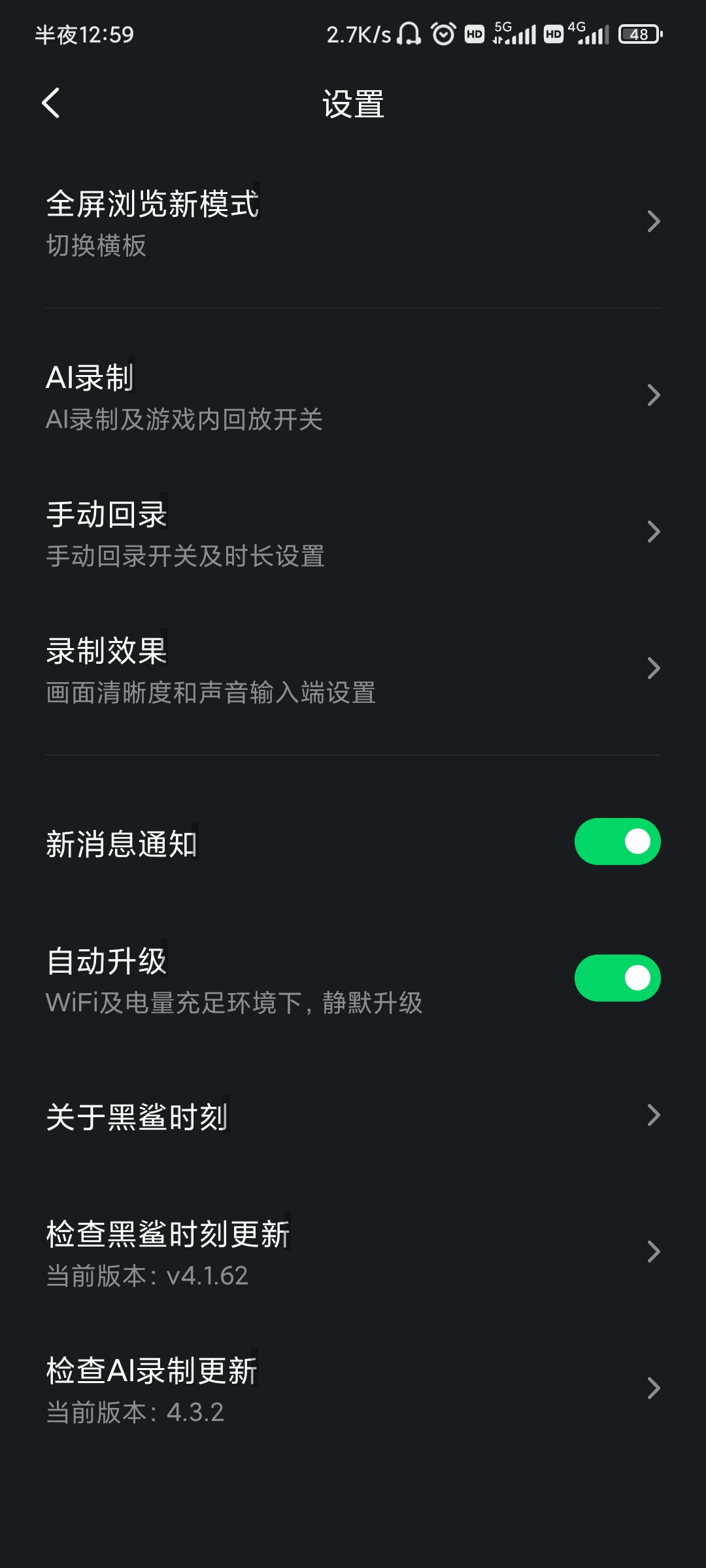
Task: Open 全屏浏览新模式 setting
Action: coord(353,222)
